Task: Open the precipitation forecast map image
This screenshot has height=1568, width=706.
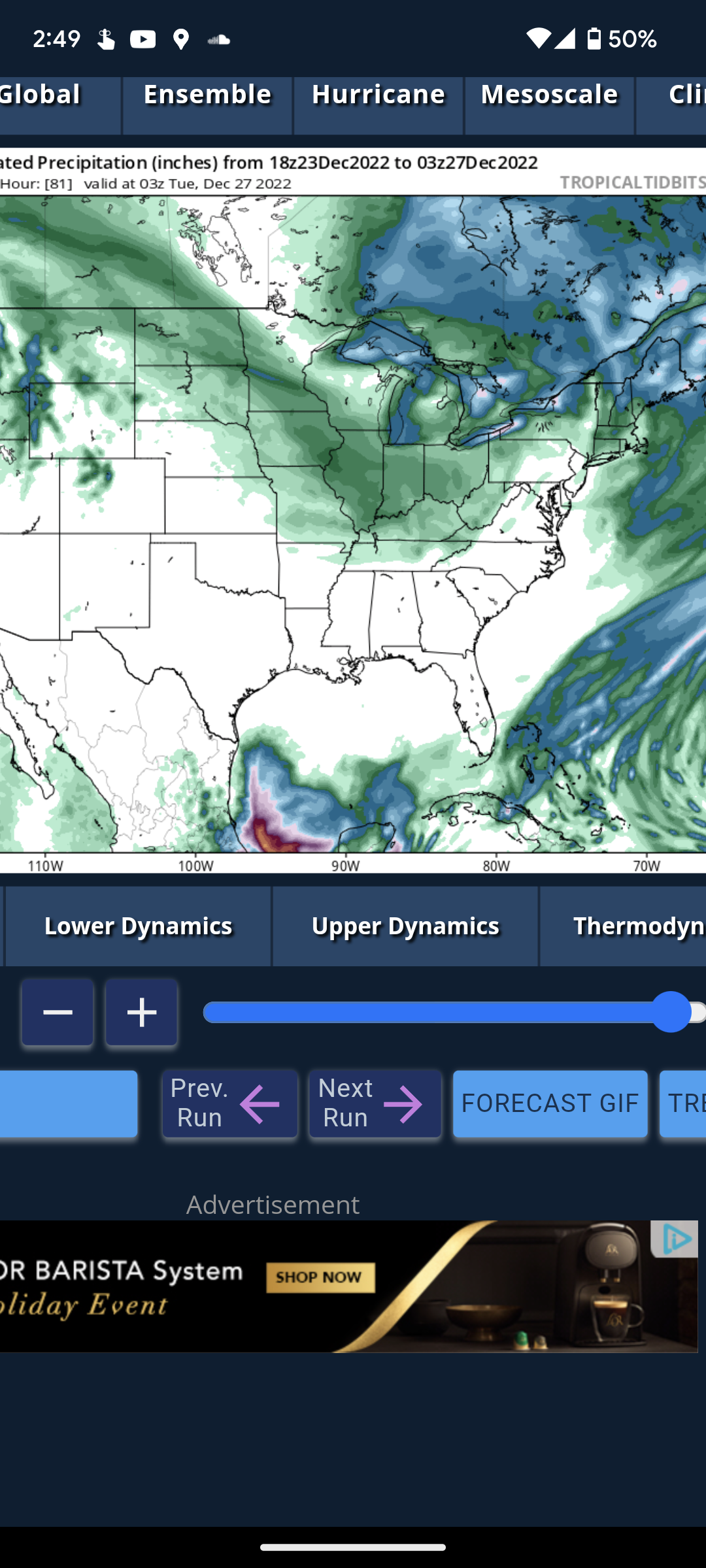Action: coord(353,510)
